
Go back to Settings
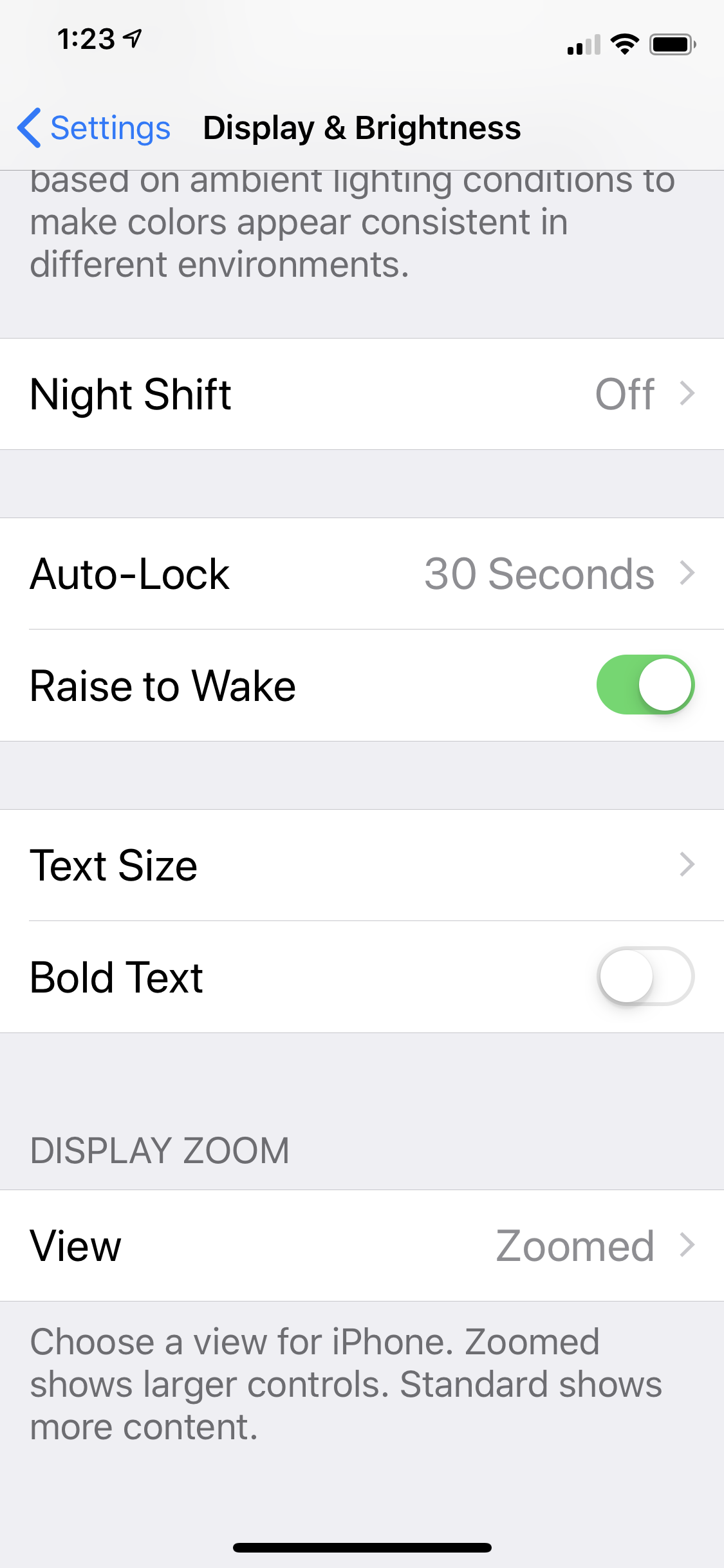pos(94,127)
